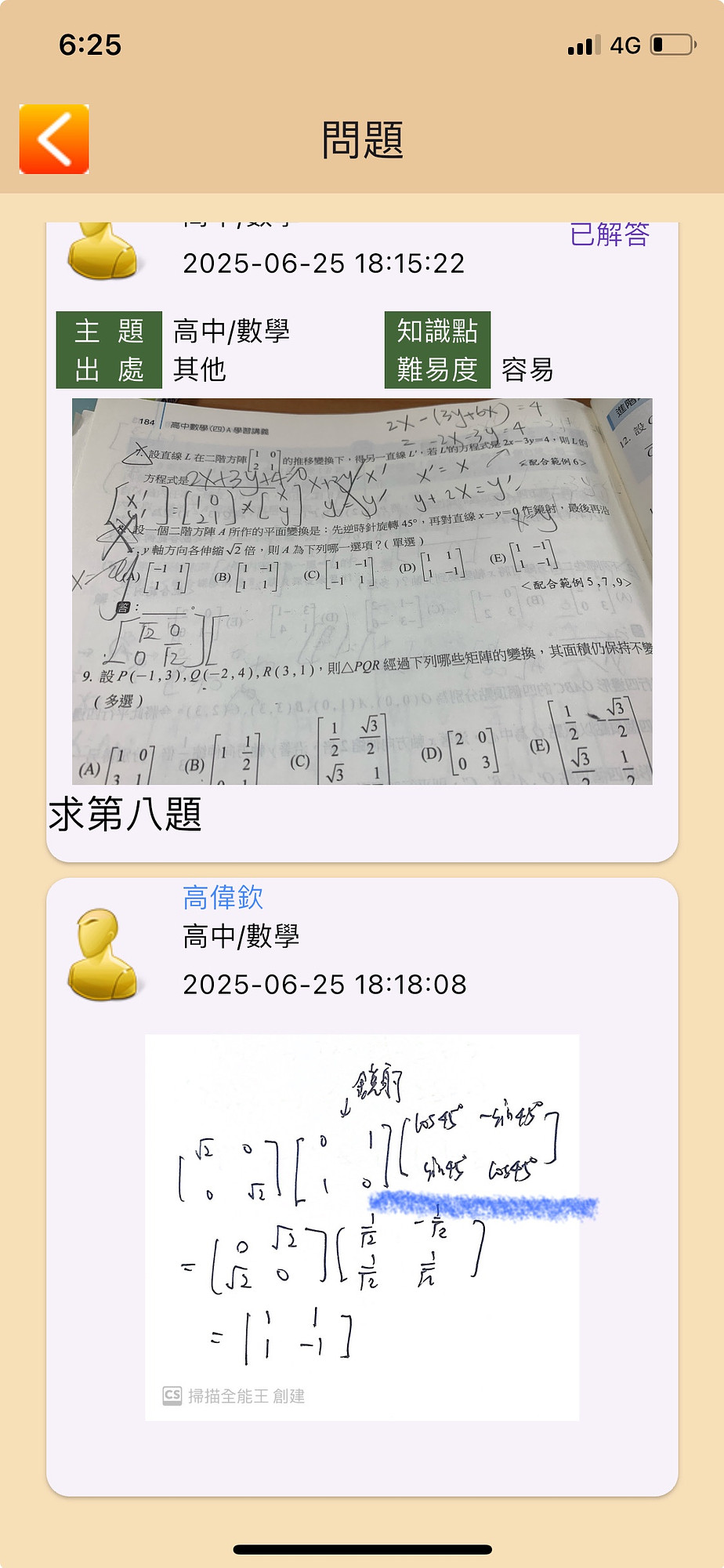724x1568 pixels.
Task: Go back with the orange arrow button
Action: (x=54, y=139)
